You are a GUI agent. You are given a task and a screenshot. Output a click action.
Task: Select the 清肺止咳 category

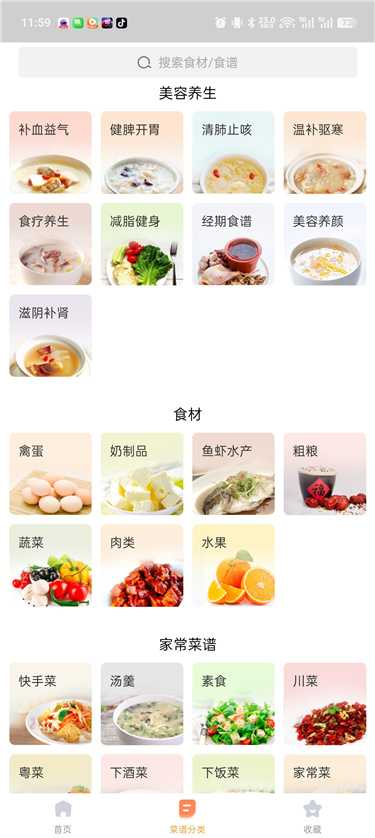(233, 152)
